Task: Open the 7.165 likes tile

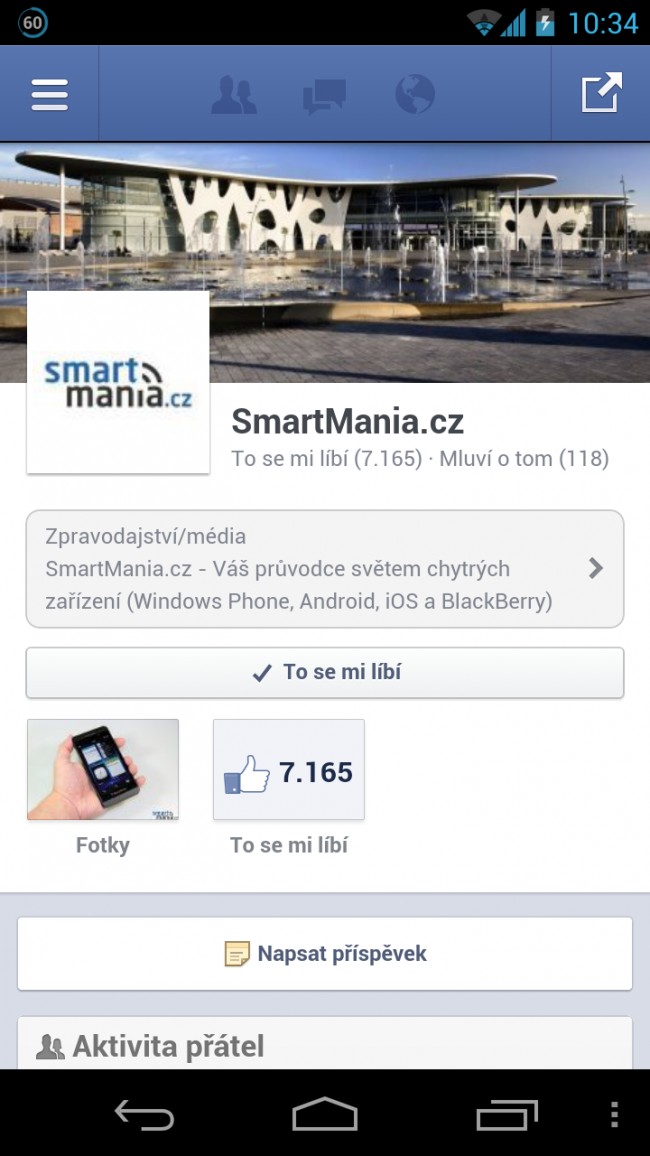Action: 288,770
